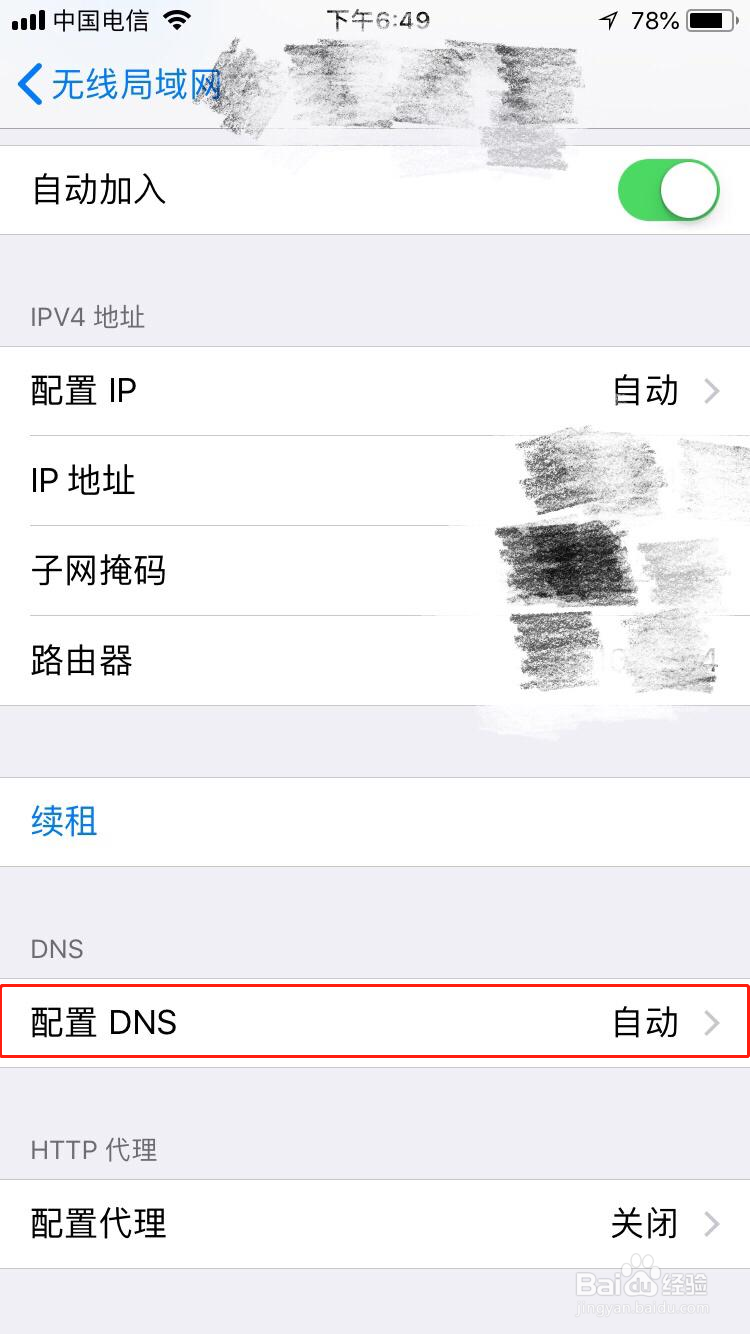Screen dimensions: 750x1334
Task: Toggle automatic network joining off
Action: [668, 189]
